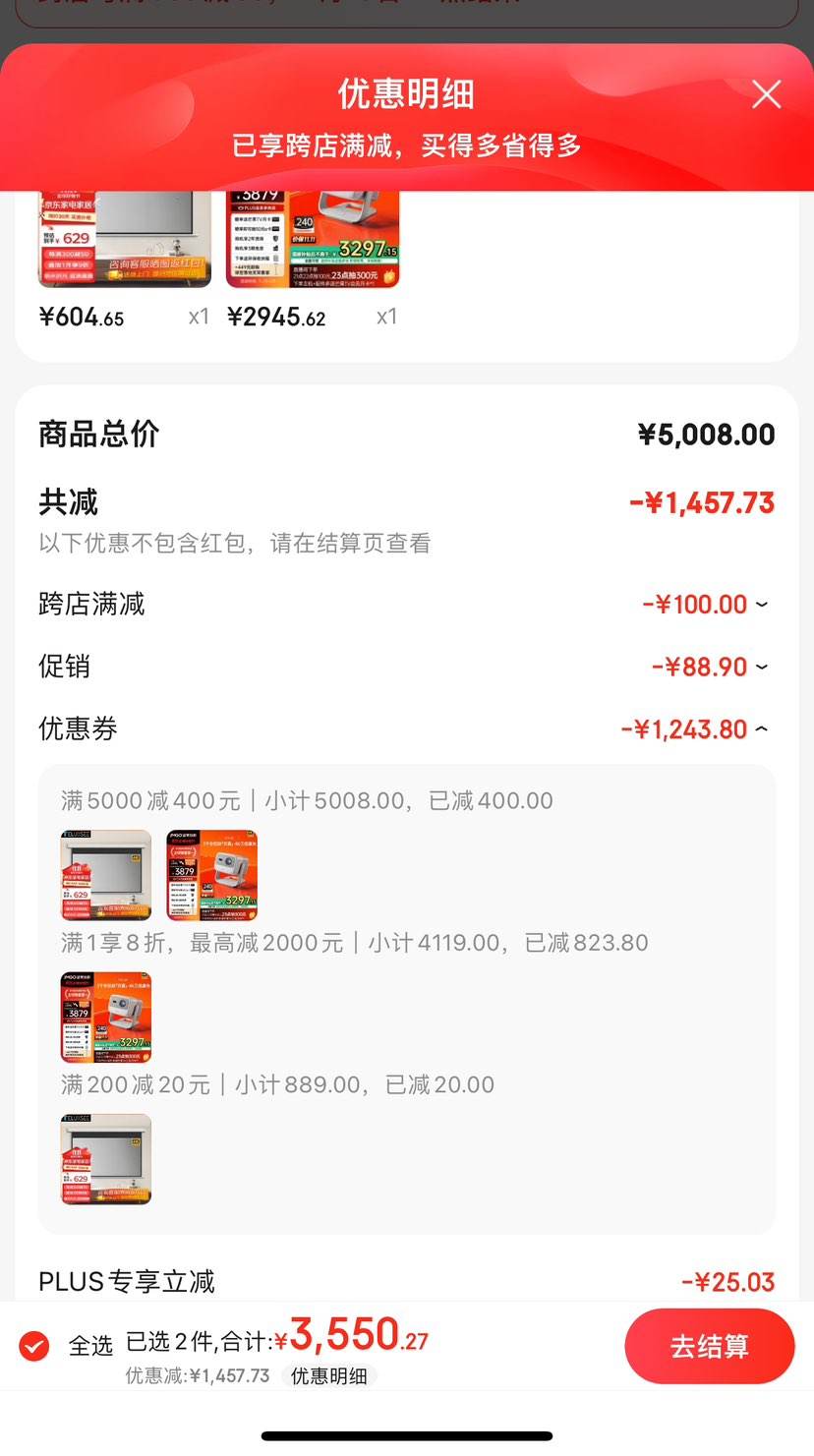The height and width of the screenshot is (1456, 814).
Task: Select the projector thumbnail under 满1享8折 coupon
Action: (105, 1018)
